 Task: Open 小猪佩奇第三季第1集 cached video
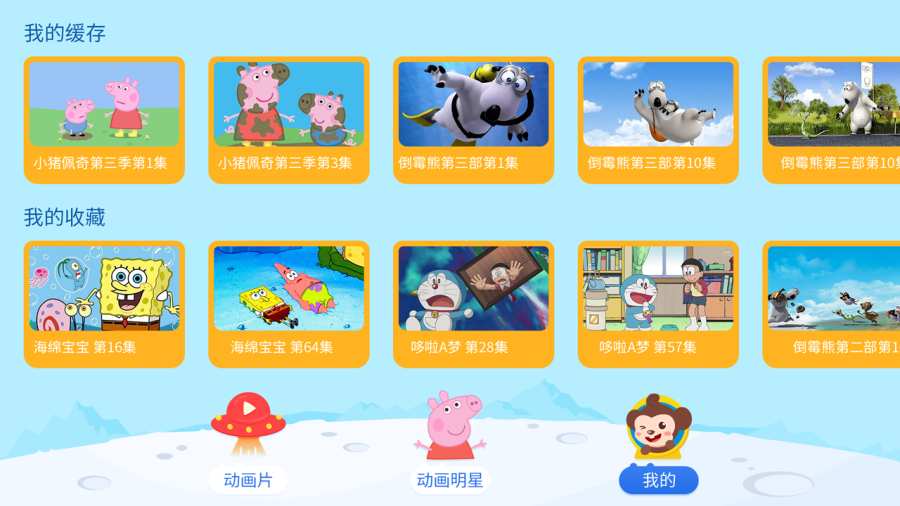click(104, 119)
